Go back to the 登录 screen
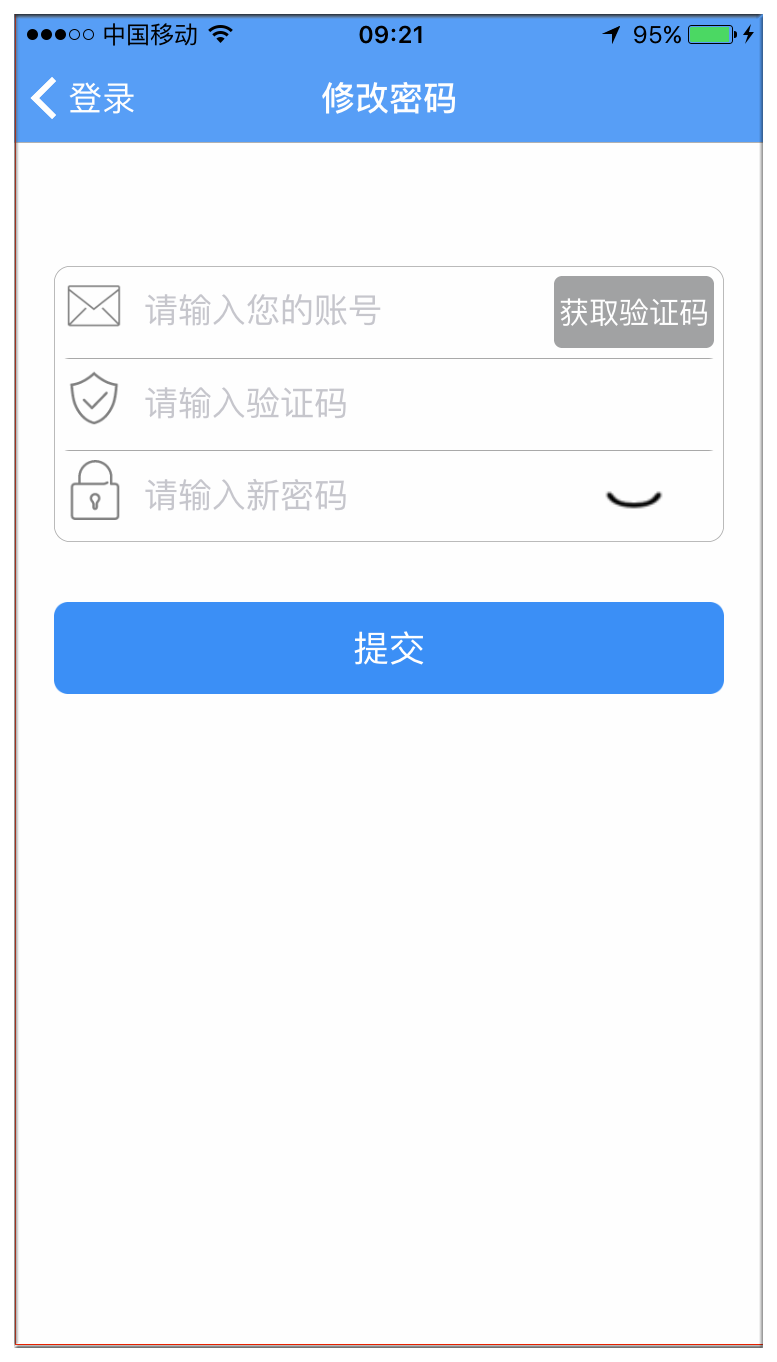Screen dimensions: 777x1362 click(x=82, y=99)
